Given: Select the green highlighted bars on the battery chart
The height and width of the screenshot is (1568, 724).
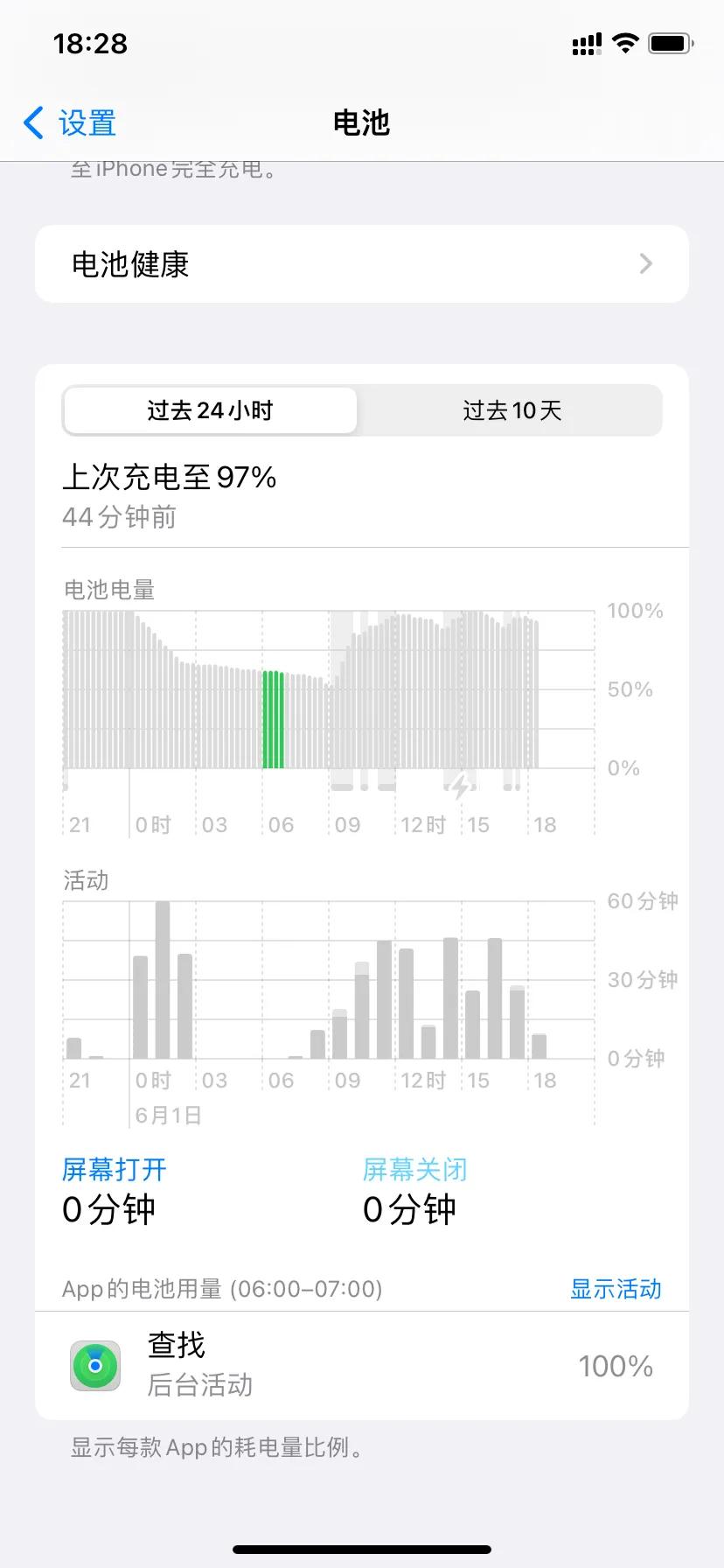Looking at the screenshot, I should point(275,717).
